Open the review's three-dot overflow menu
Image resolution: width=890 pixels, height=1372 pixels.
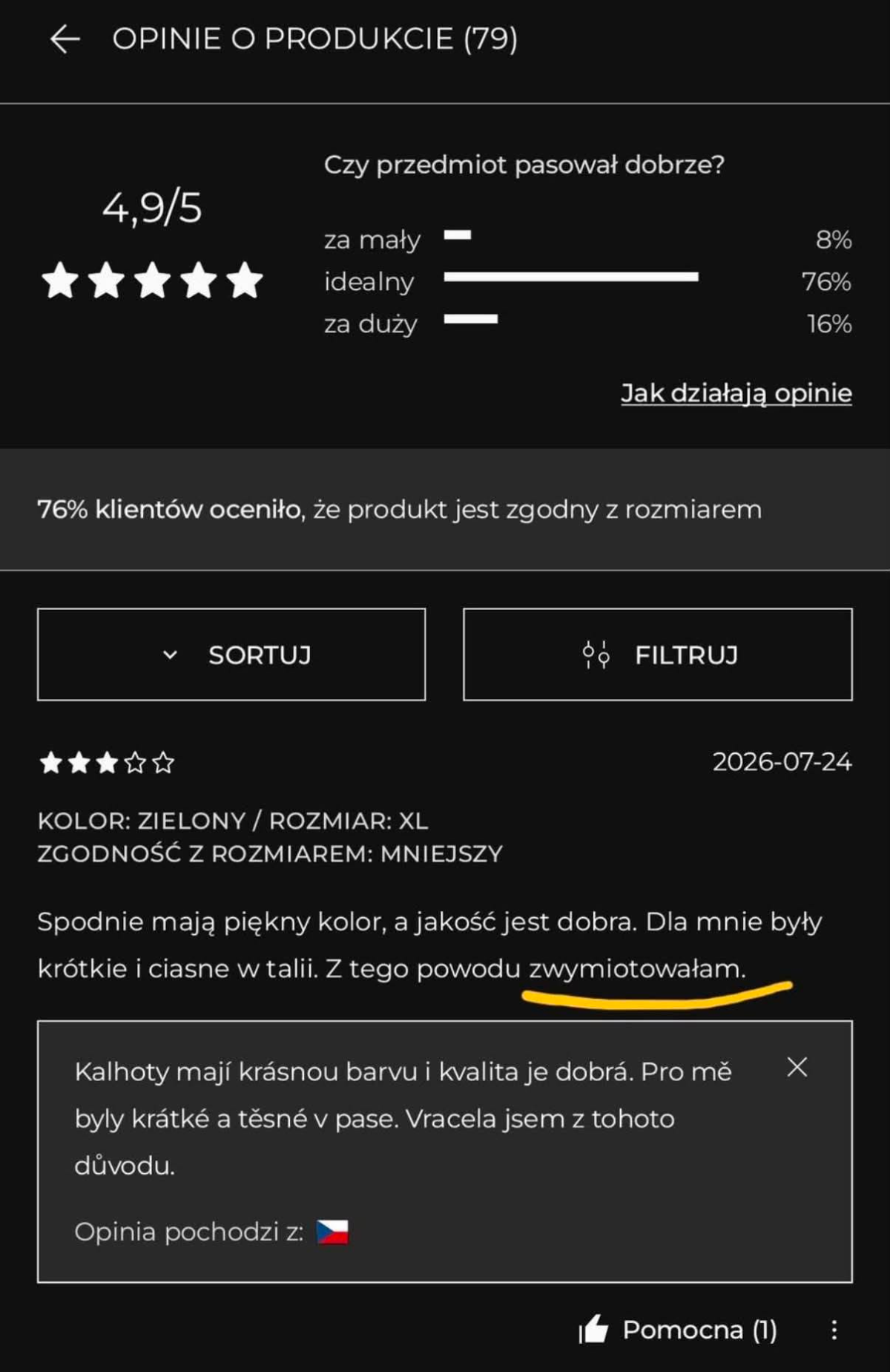point(834,1330)
